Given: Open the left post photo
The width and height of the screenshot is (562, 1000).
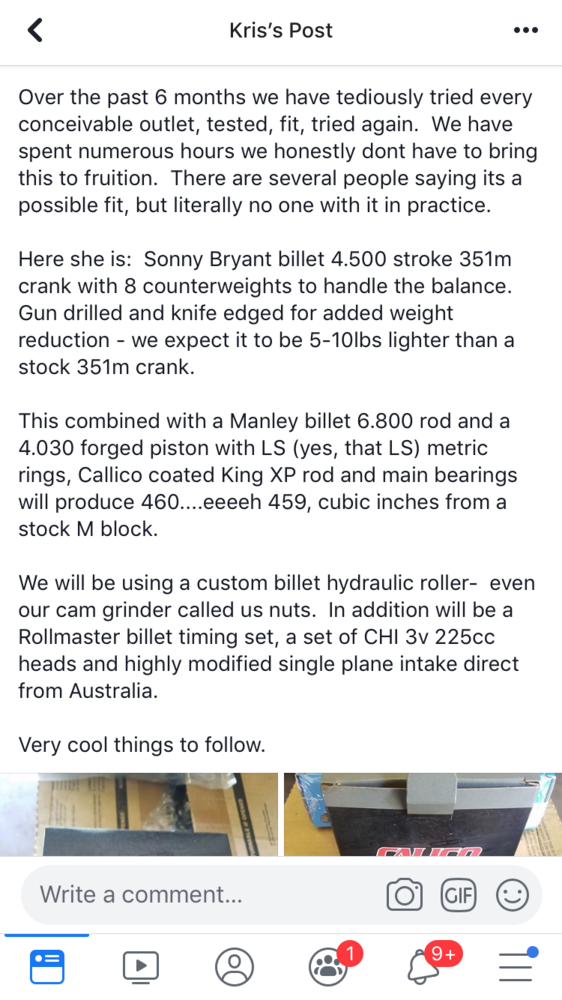Looking at the screenshot, I should (x=139, y=814).
